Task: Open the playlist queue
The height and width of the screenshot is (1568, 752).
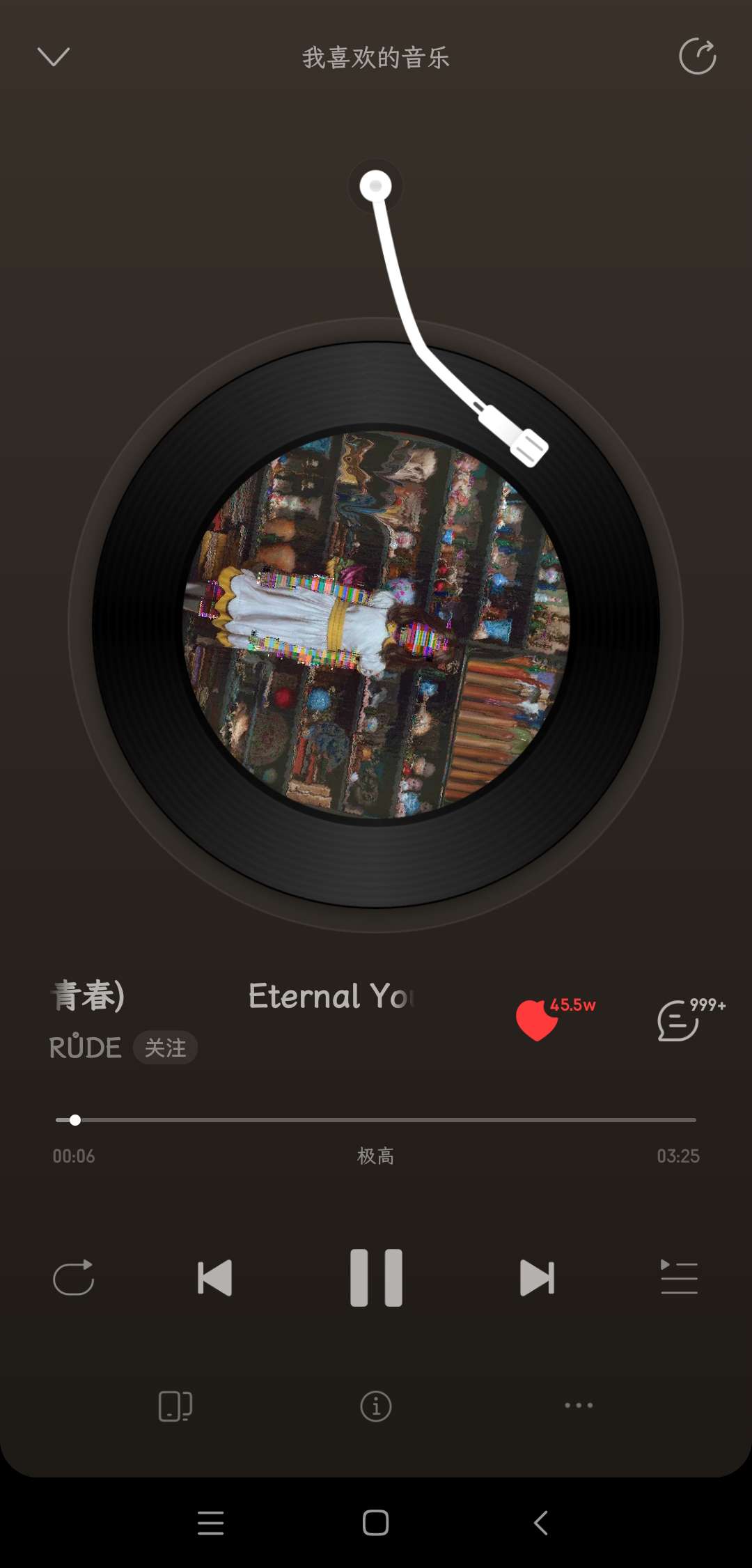Action: (x=679, y=1278)
